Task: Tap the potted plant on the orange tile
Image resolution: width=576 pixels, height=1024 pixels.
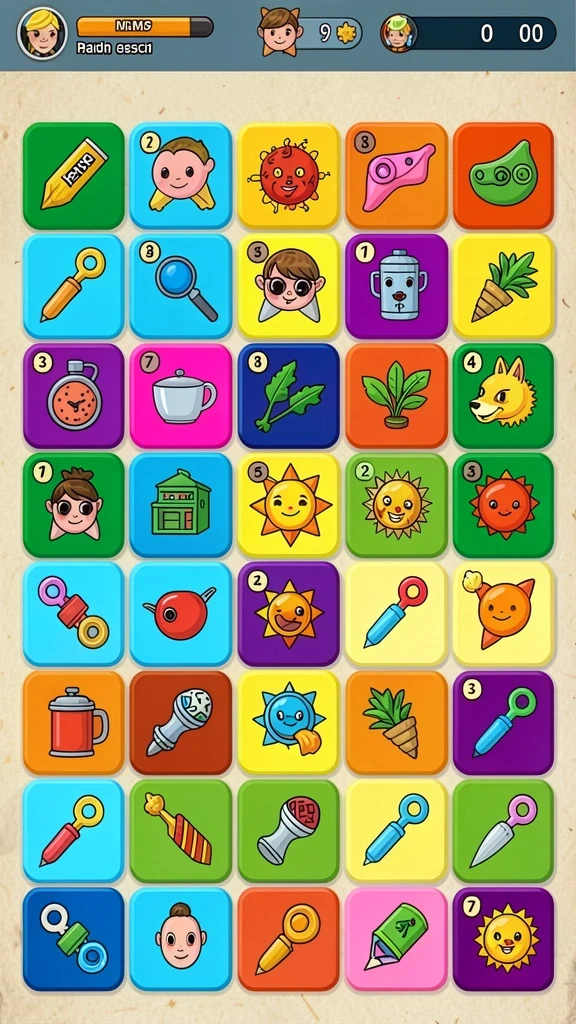Action: coord(396,396)
